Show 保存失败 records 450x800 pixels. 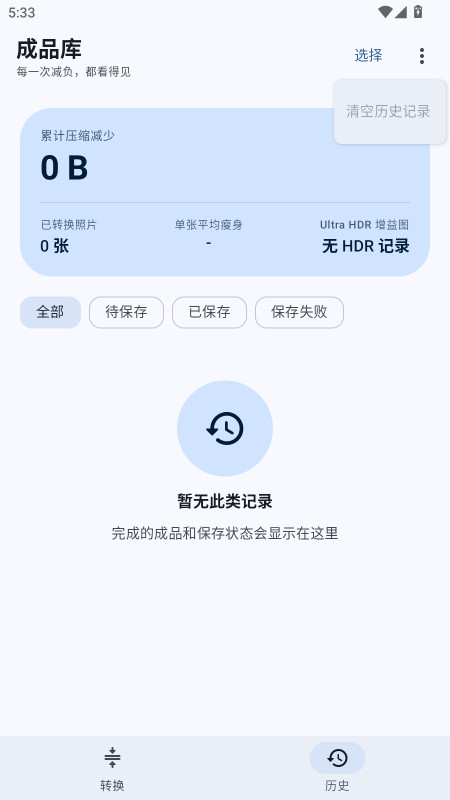(x=299, y=312)
